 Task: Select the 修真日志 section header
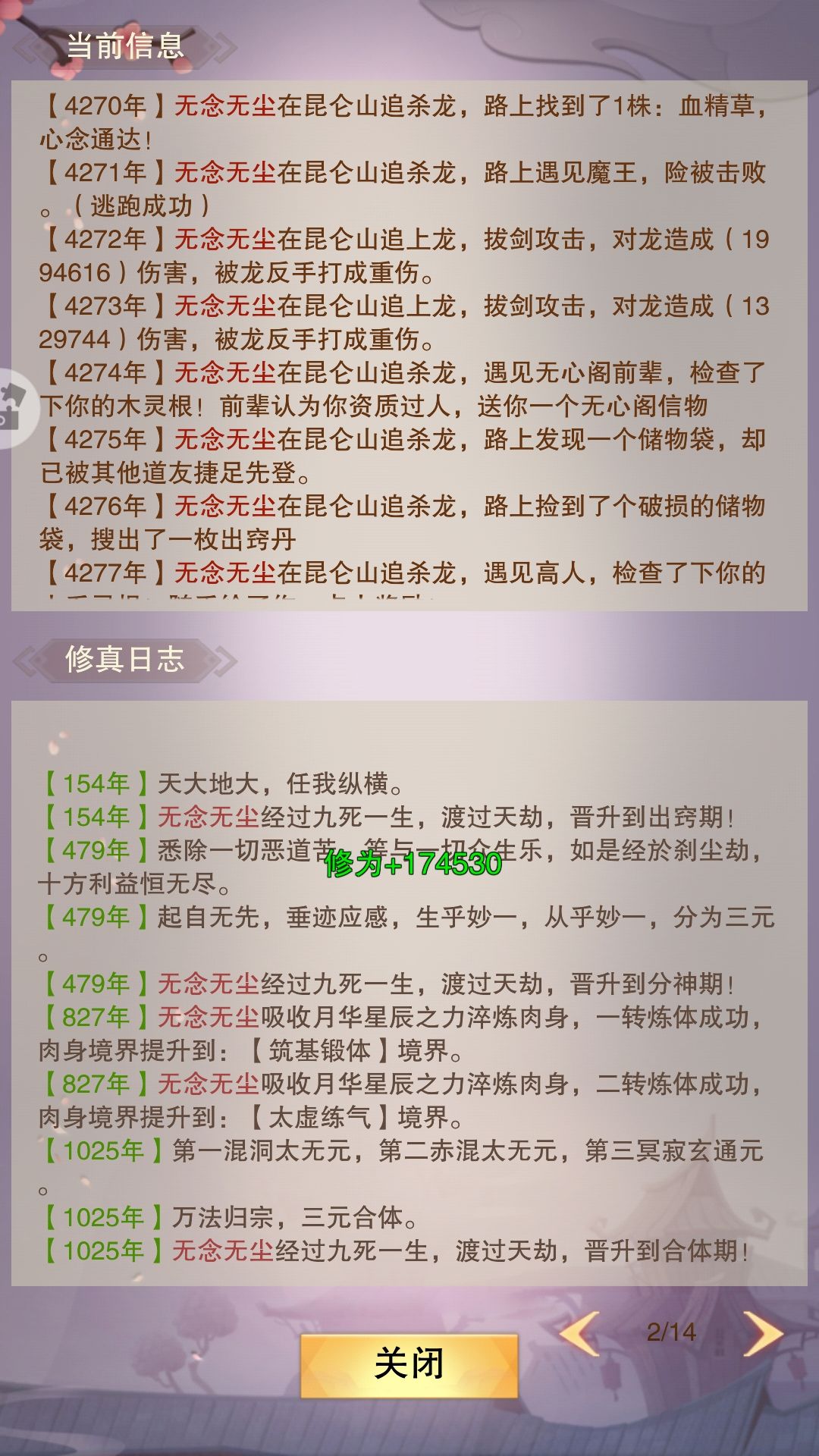124,659
